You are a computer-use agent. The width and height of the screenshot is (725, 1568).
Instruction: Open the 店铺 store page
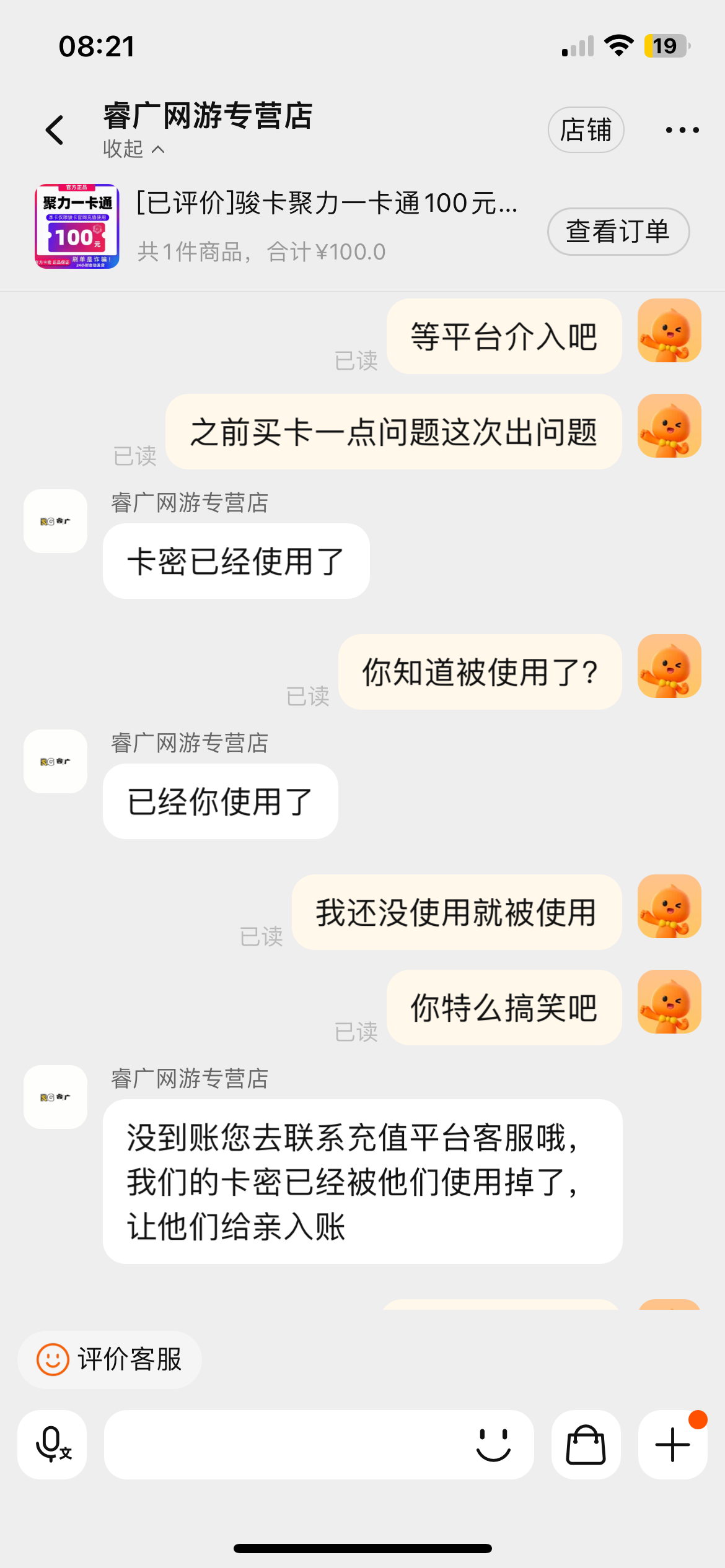[586, 130]
